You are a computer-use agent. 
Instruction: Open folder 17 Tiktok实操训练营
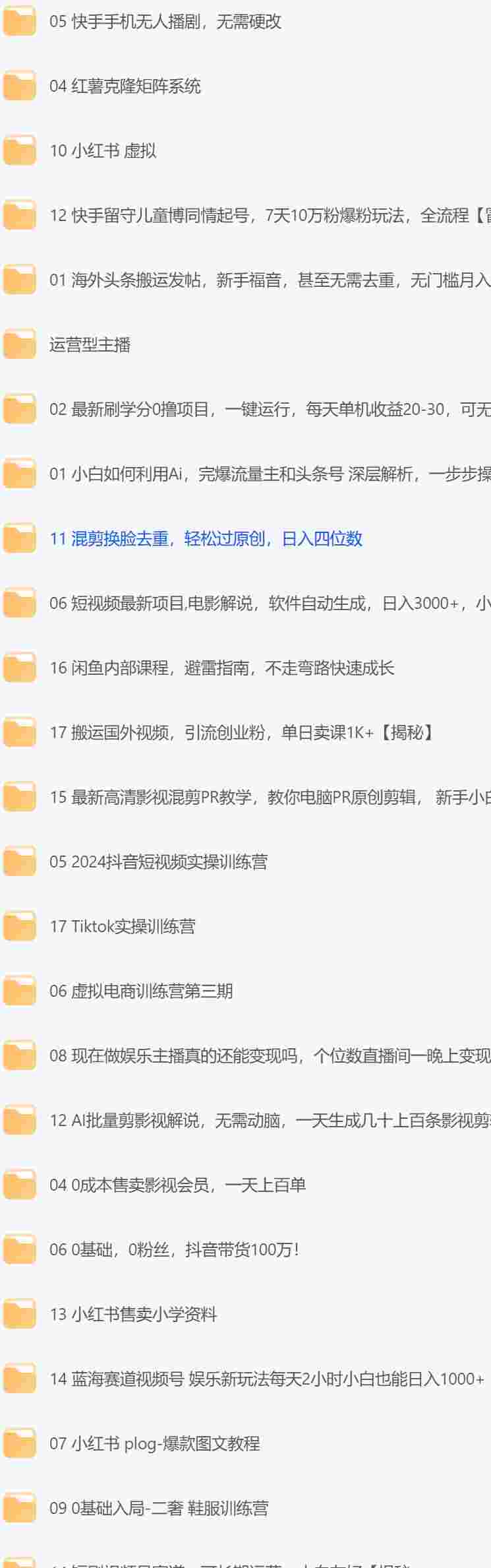pyautogui.click(x=123, y=927)
